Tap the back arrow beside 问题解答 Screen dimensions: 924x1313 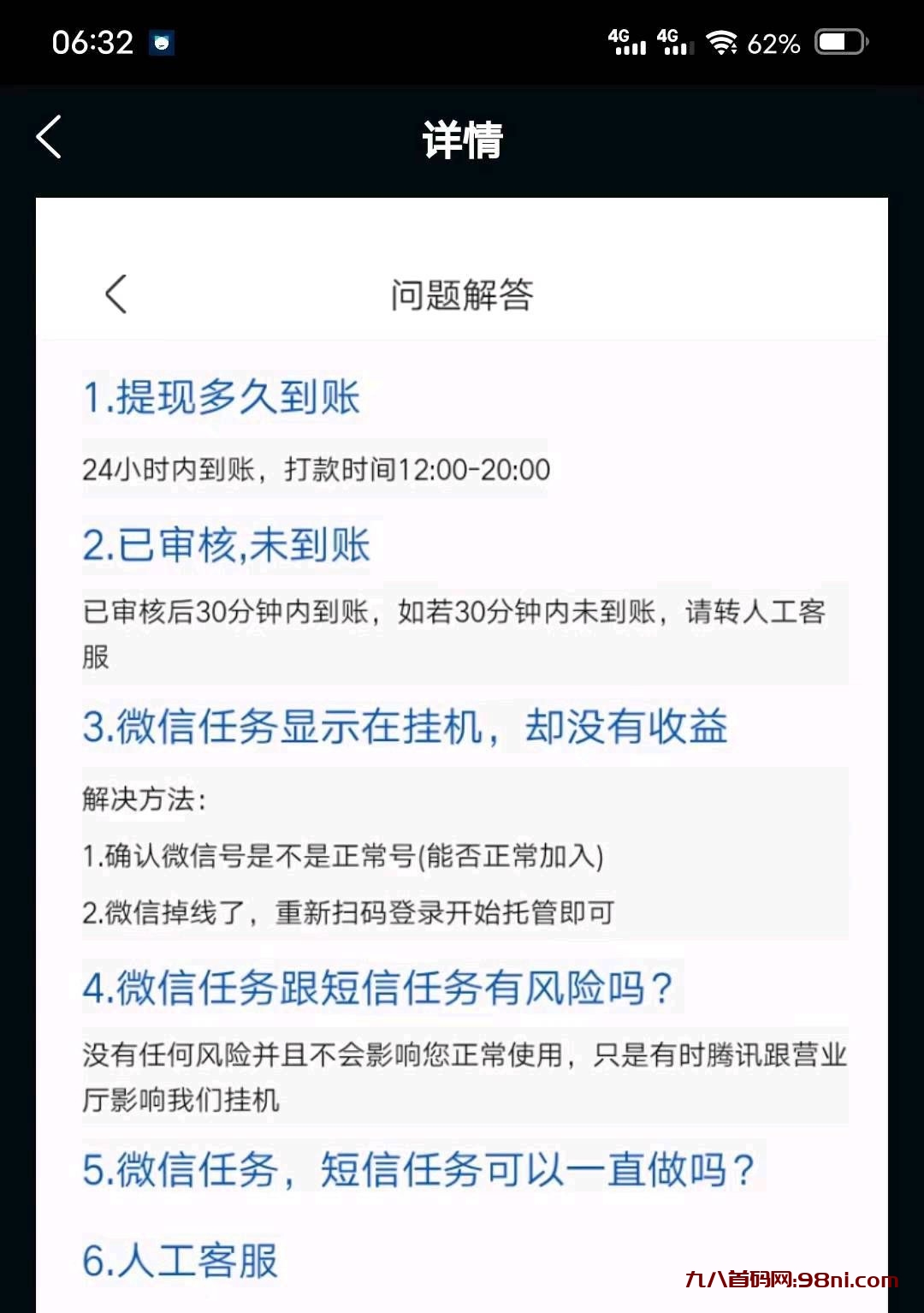coord(116,294)
